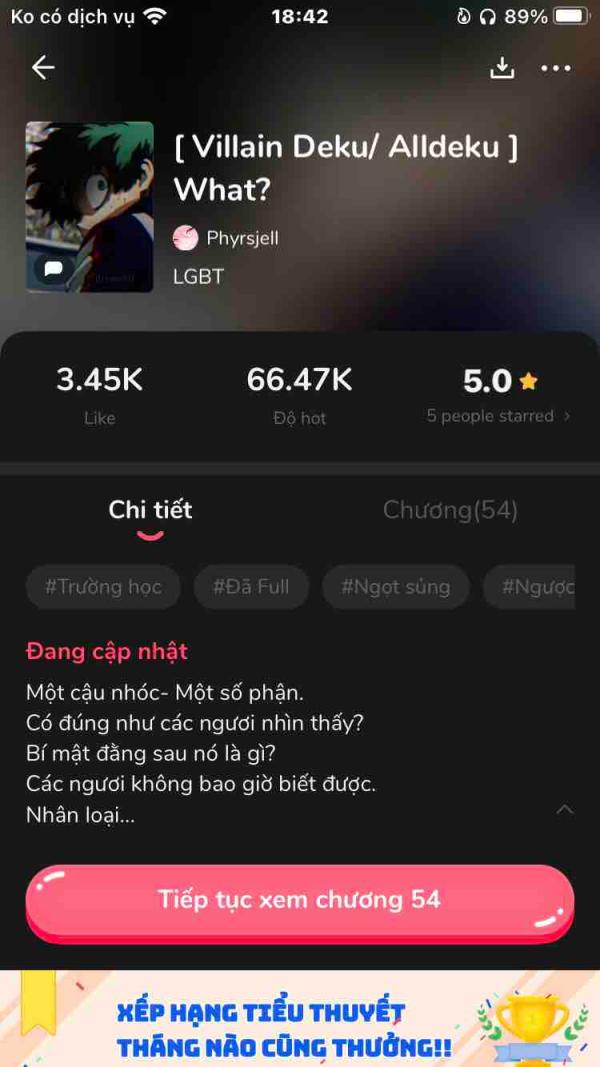Download this novel for offline reading
Image resolution: width=600 pixels, height=1067 pixels.
[x=502, y=68]
